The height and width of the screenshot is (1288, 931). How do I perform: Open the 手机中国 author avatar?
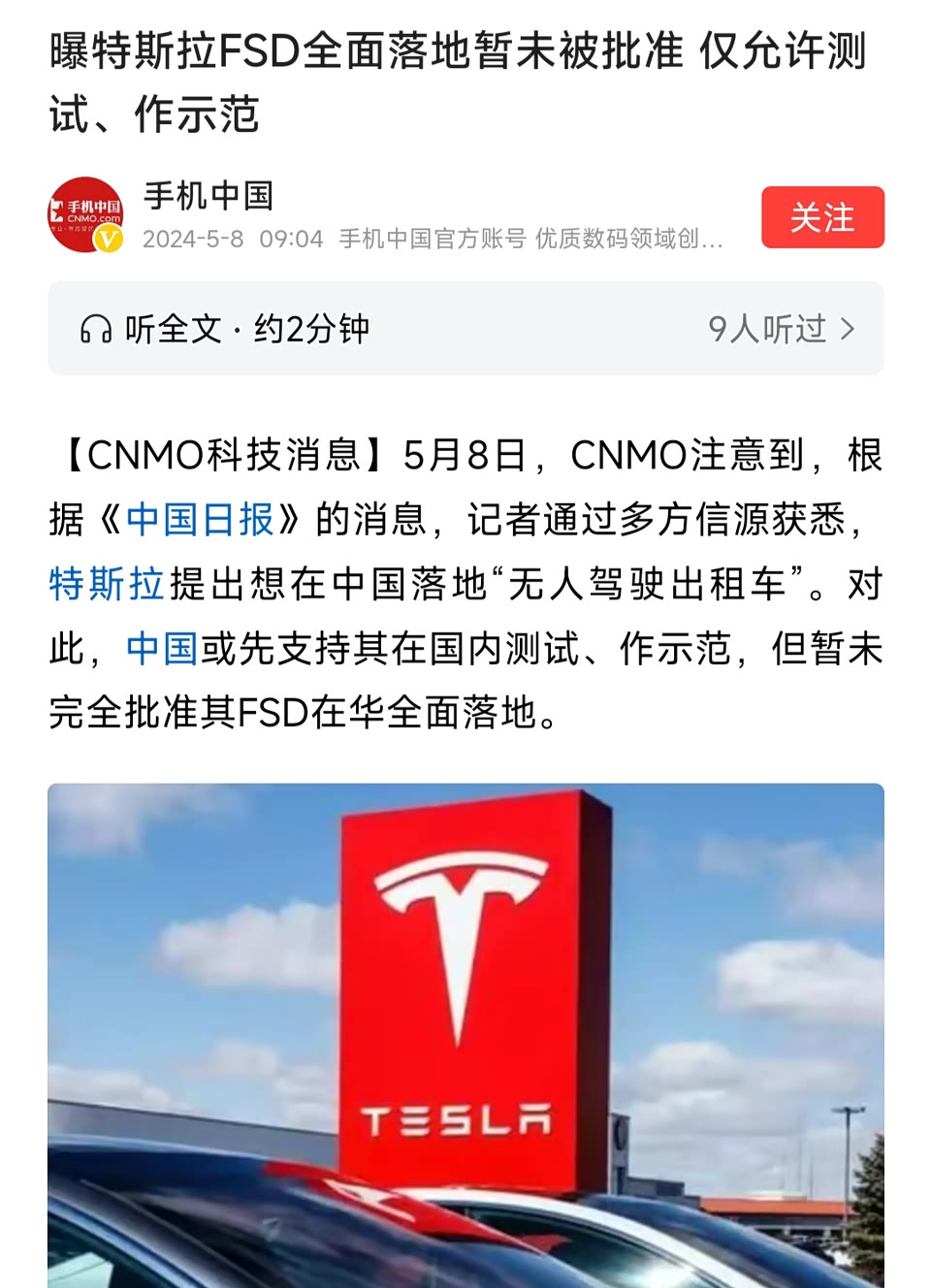pos(86,214)
